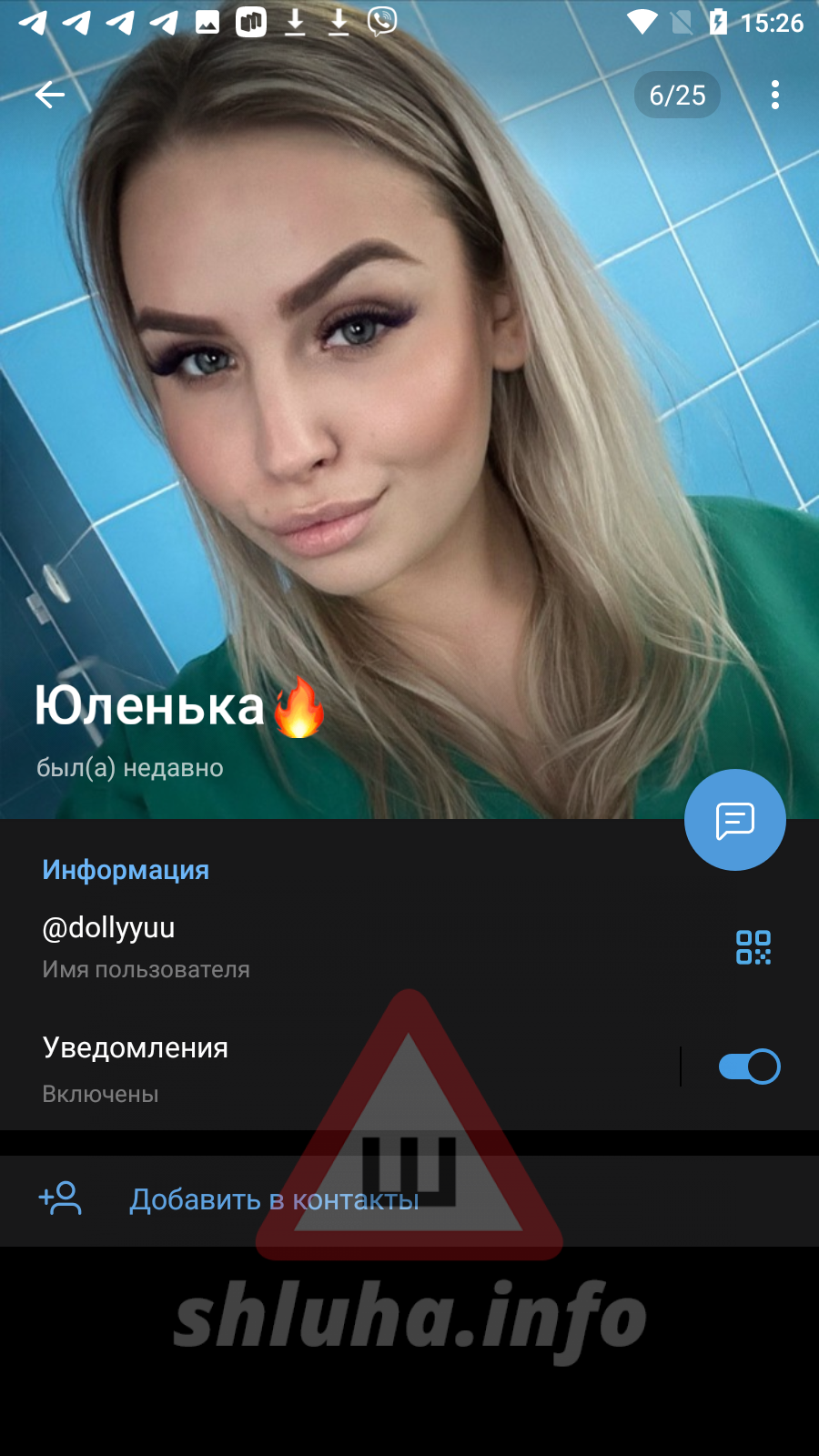The height and width of the screenshot is (1456, 819).
Task: Open the chat with the message button
Action: (x=734, y=820)
